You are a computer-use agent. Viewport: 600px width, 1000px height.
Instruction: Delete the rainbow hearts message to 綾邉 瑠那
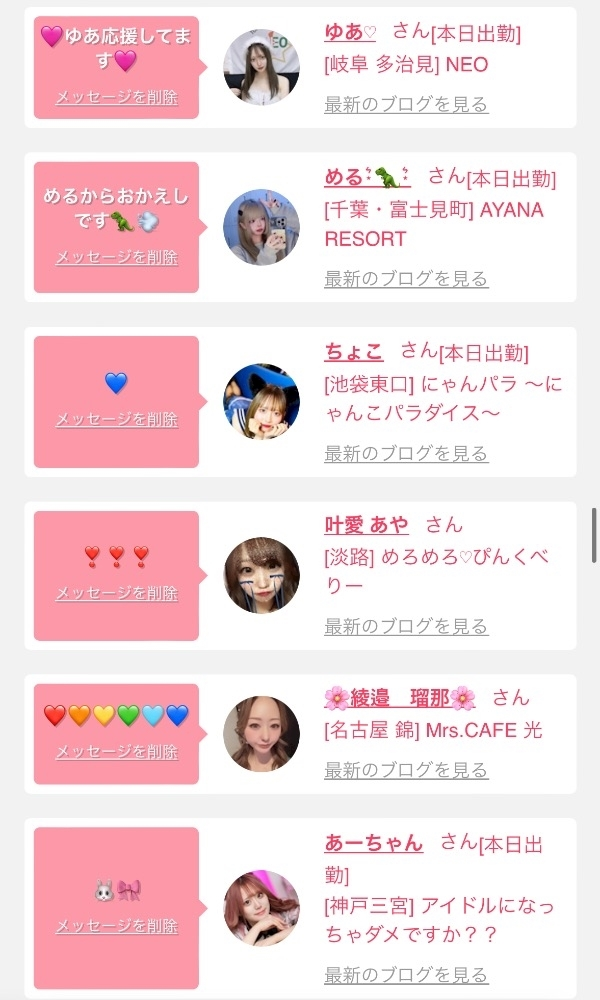[x=116, y=751]
